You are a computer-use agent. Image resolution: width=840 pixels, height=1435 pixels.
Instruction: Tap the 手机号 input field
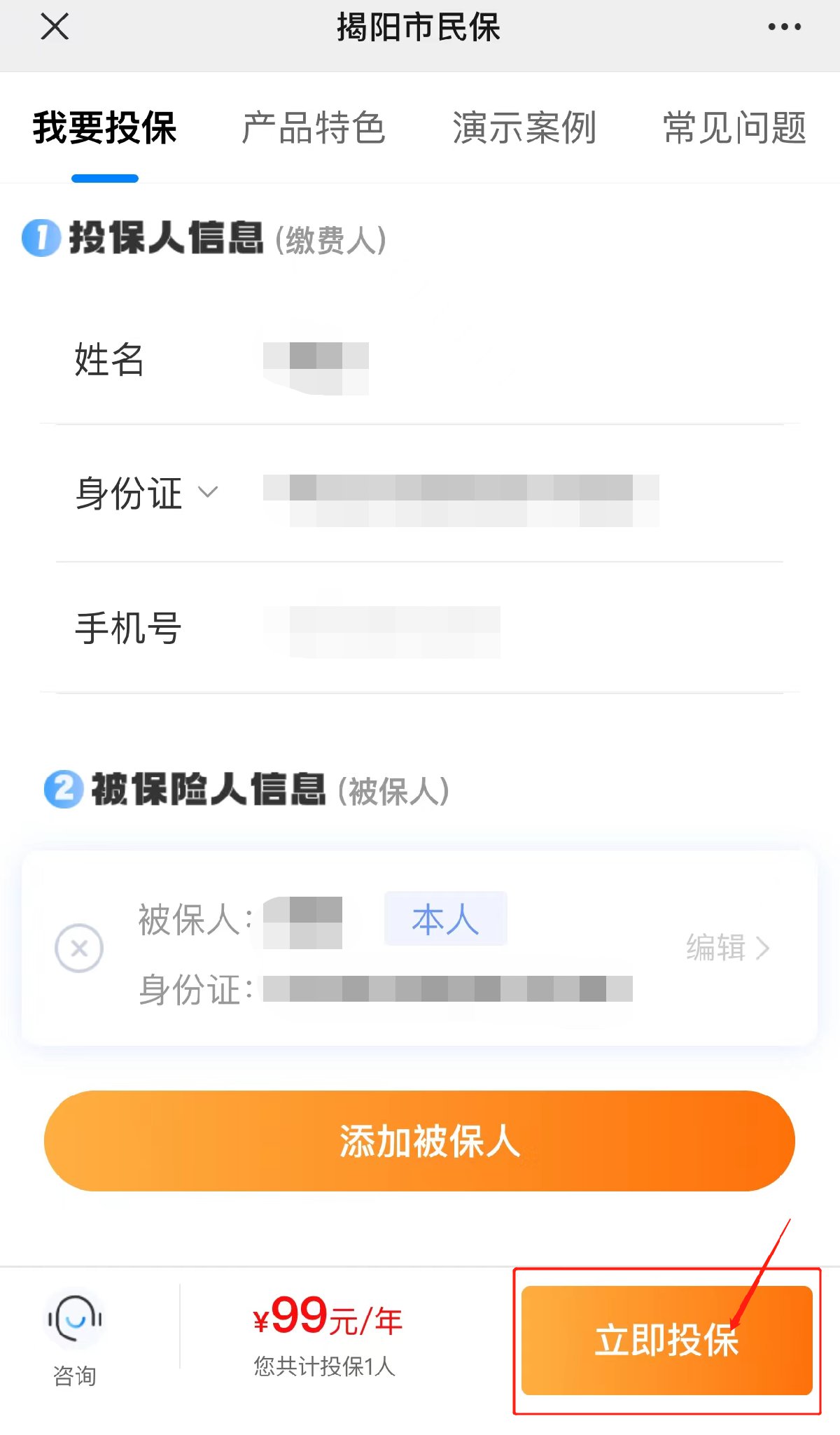pos(490,628)
